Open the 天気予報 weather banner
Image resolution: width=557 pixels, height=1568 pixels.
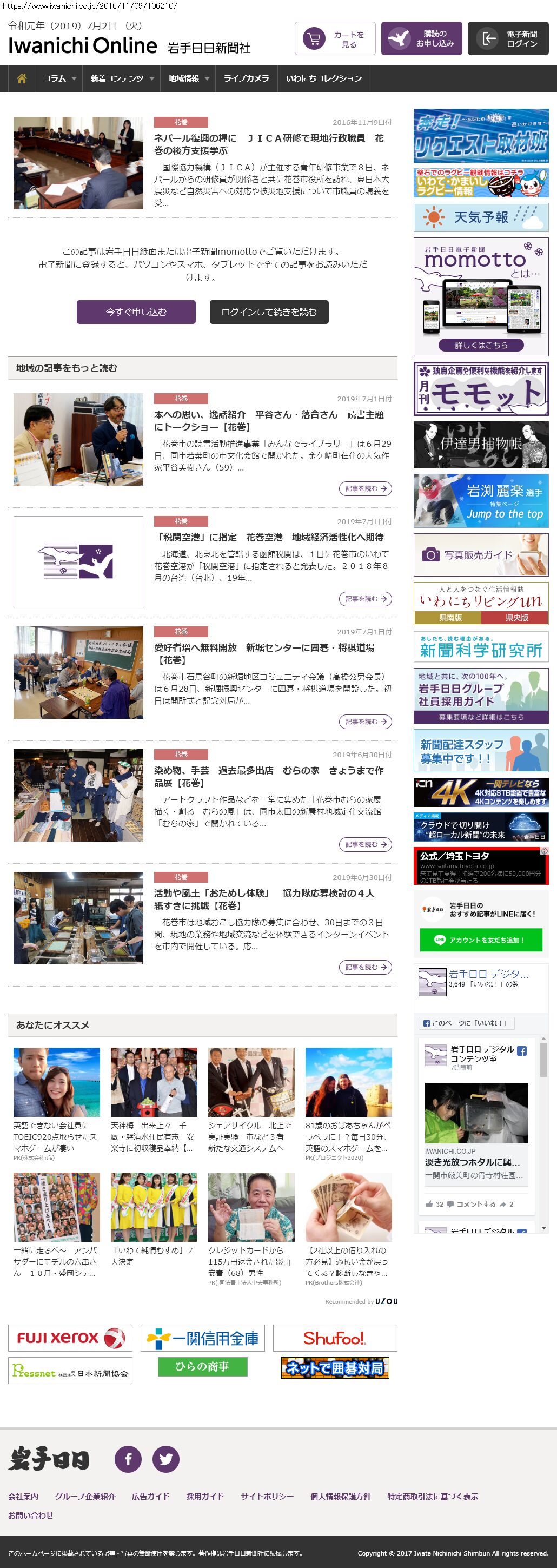point(481,217)
